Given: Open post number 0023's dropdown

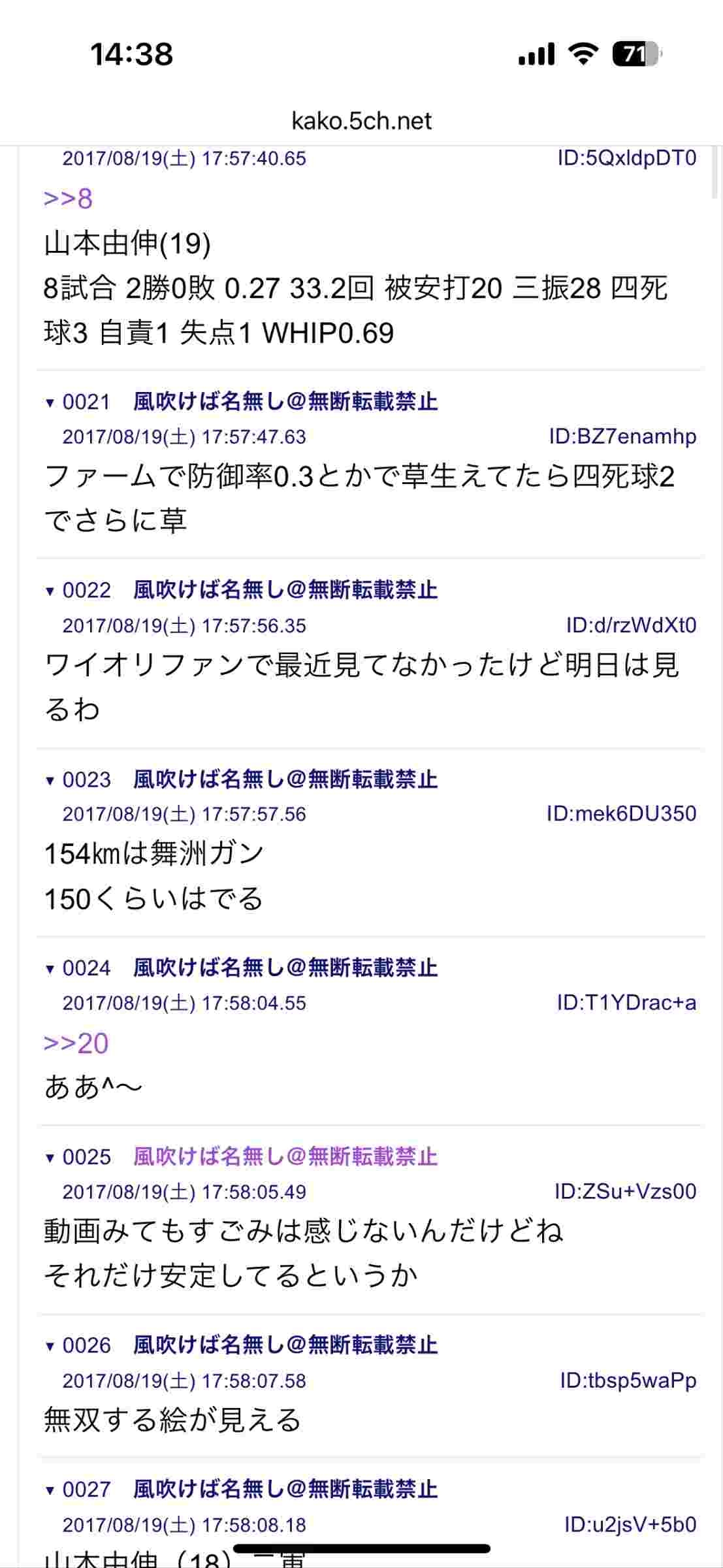Looking at the screenshot, I should [78, 779].
